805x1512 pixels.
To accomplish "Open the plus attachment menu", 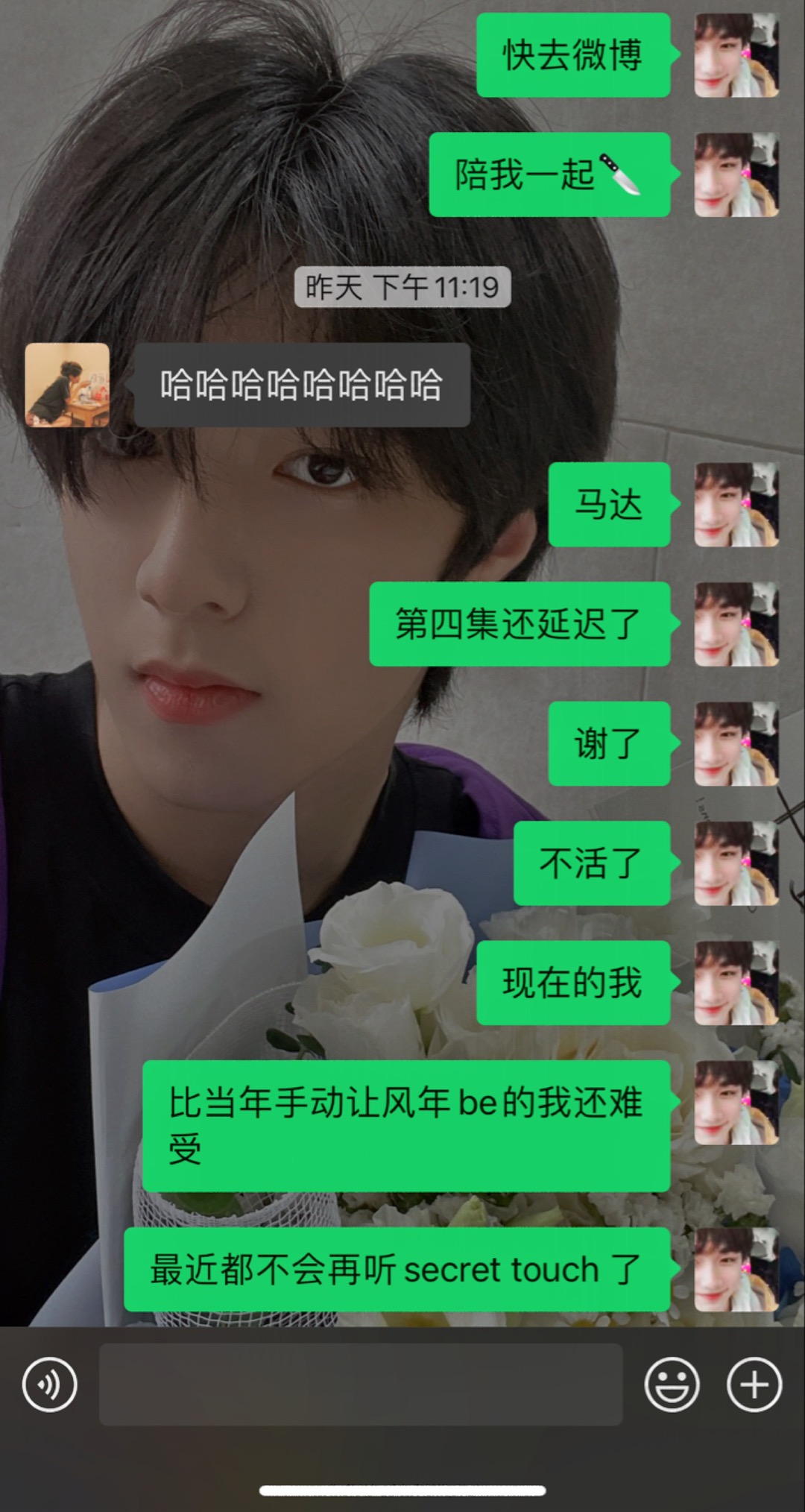I will (754, 1385).
